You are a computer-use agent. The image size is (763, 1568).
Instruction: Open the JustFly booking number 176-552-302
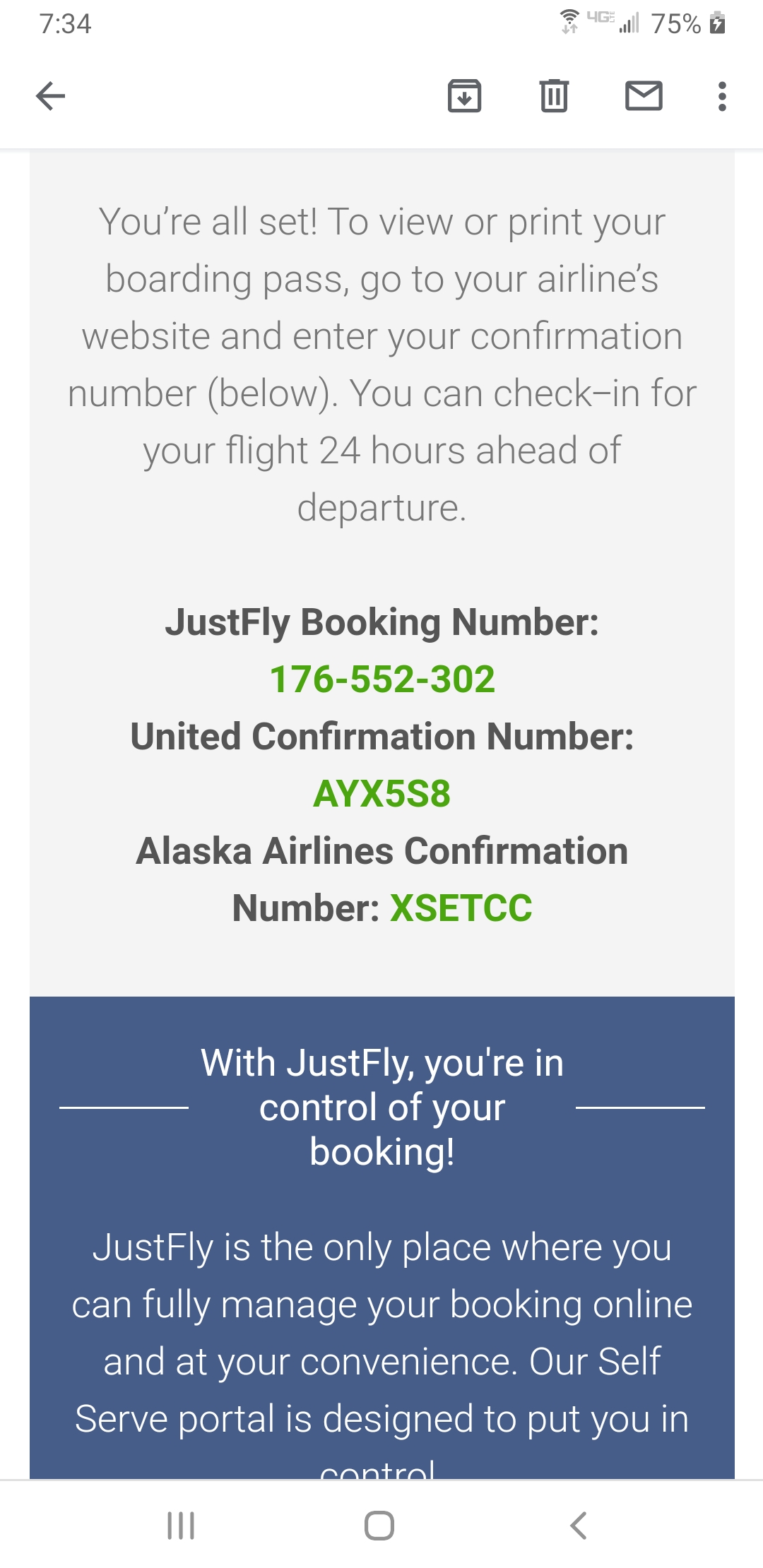tap(382, 679)
